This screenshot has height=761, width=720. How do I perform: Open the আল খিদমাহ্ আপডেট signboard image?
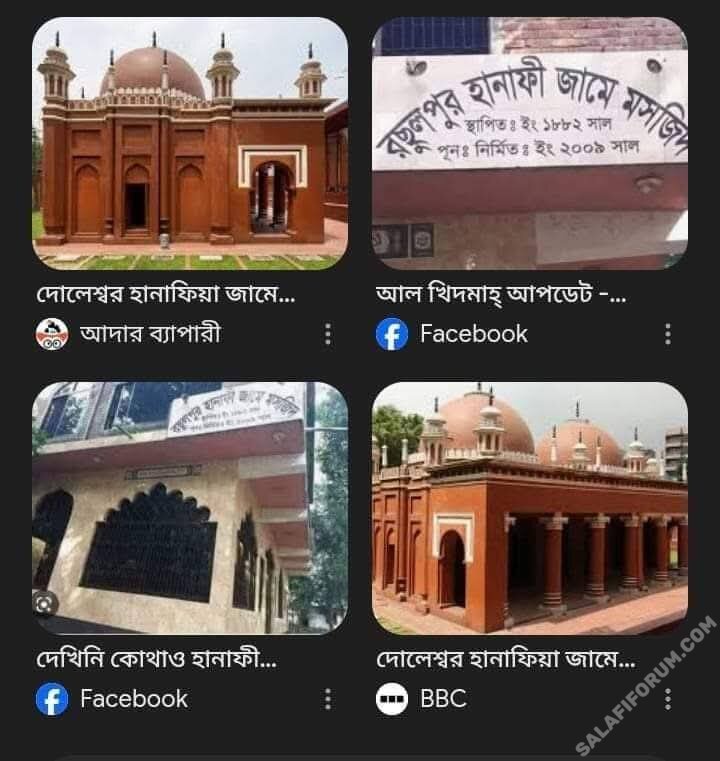point(530,143)
